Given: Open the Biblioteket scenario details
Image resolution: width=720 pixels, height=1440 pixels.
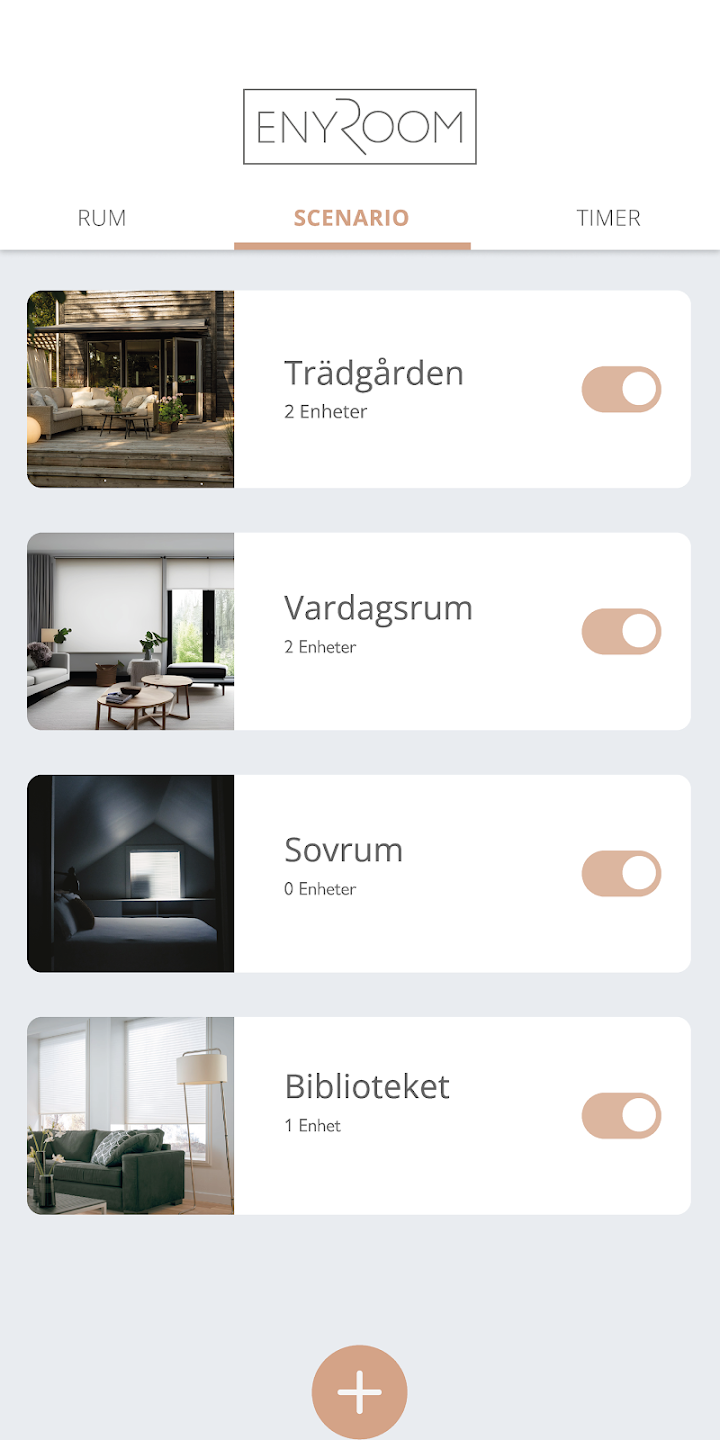Looking at the screenshot, I should (x=367, y=1087).
